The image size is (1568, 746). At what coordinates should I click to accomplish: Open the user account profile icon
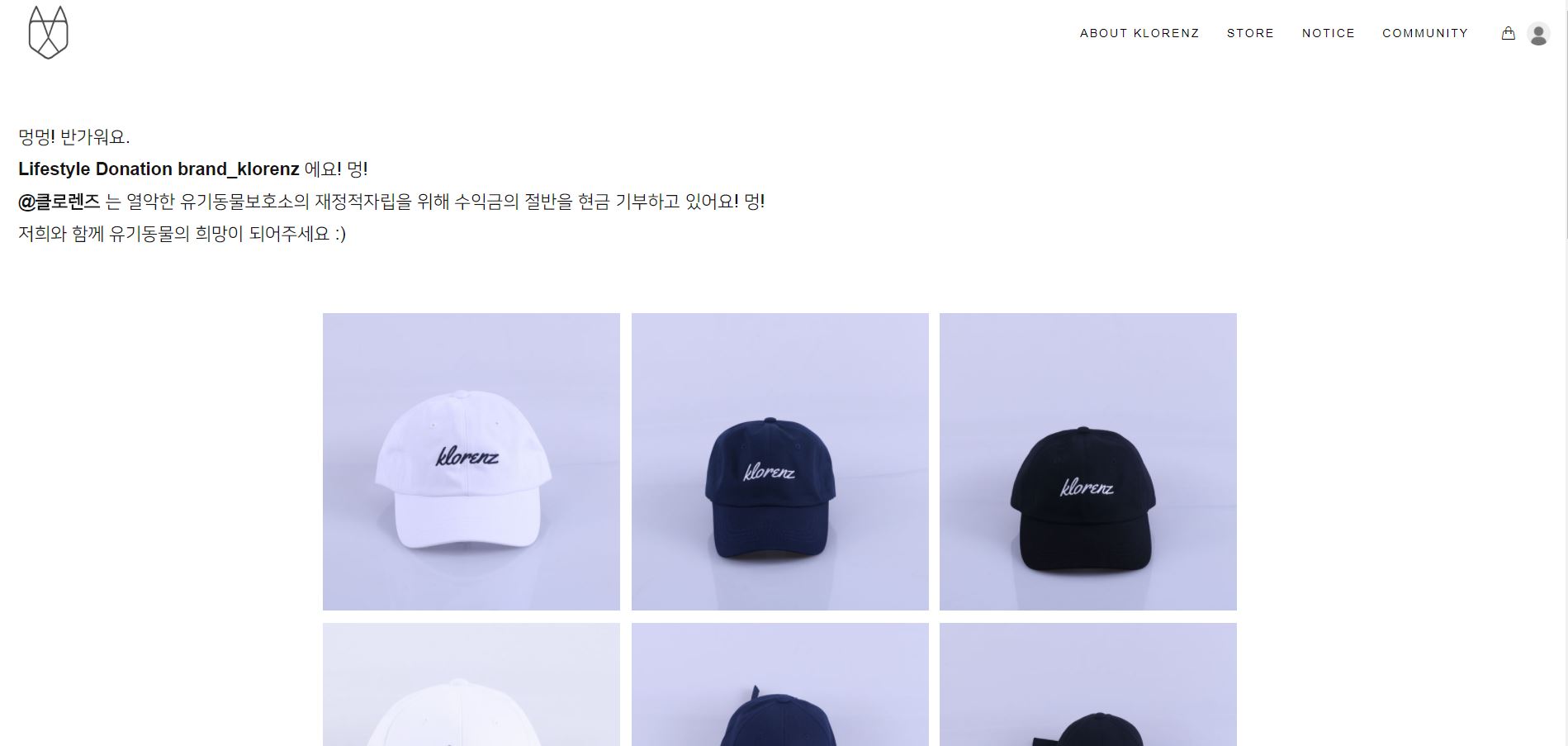[x=1537, y=34]
